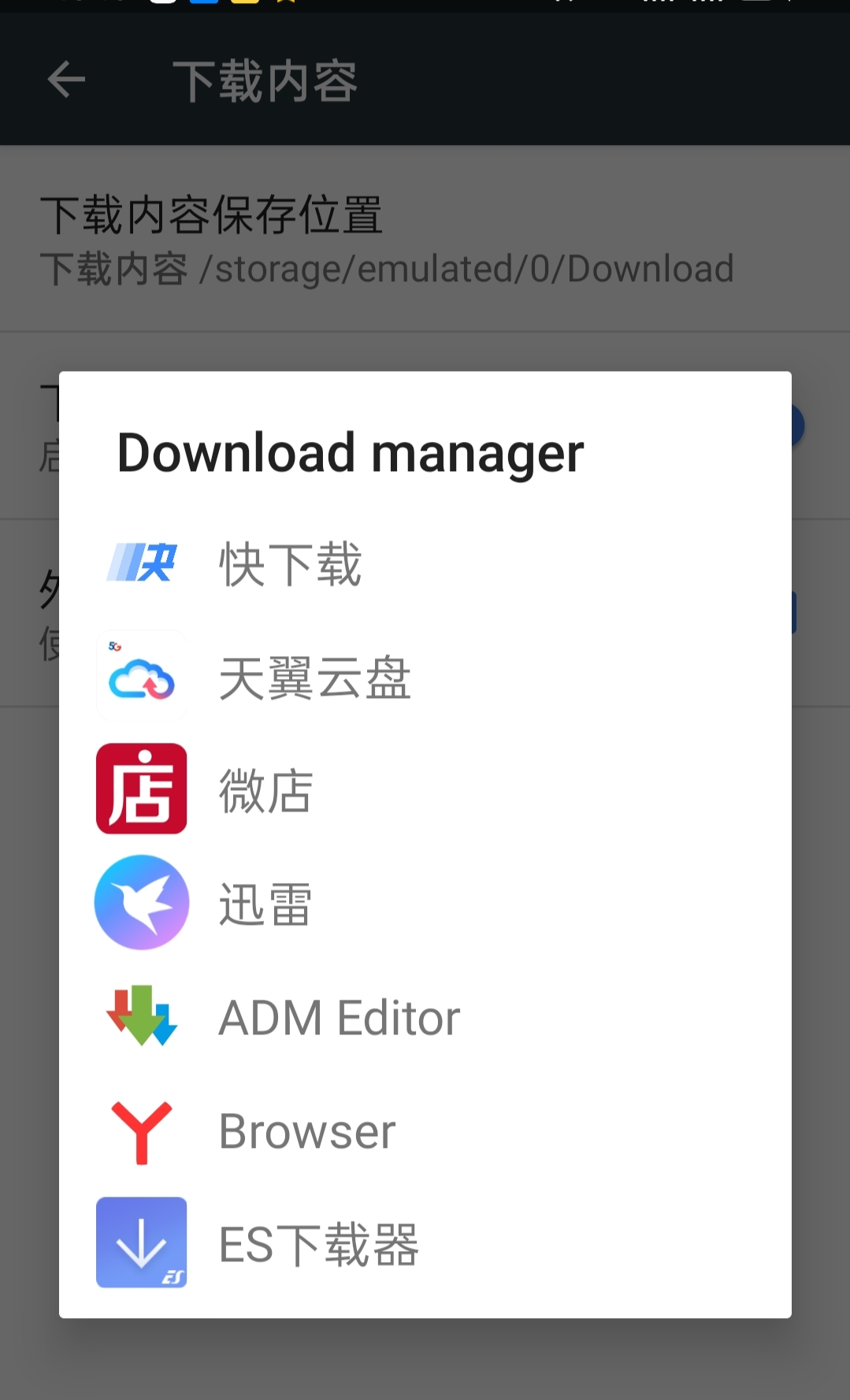Pick 微店 in the dialog
Image resolution: width=850 pixels, height=1400 pixels.
[265, 790]
